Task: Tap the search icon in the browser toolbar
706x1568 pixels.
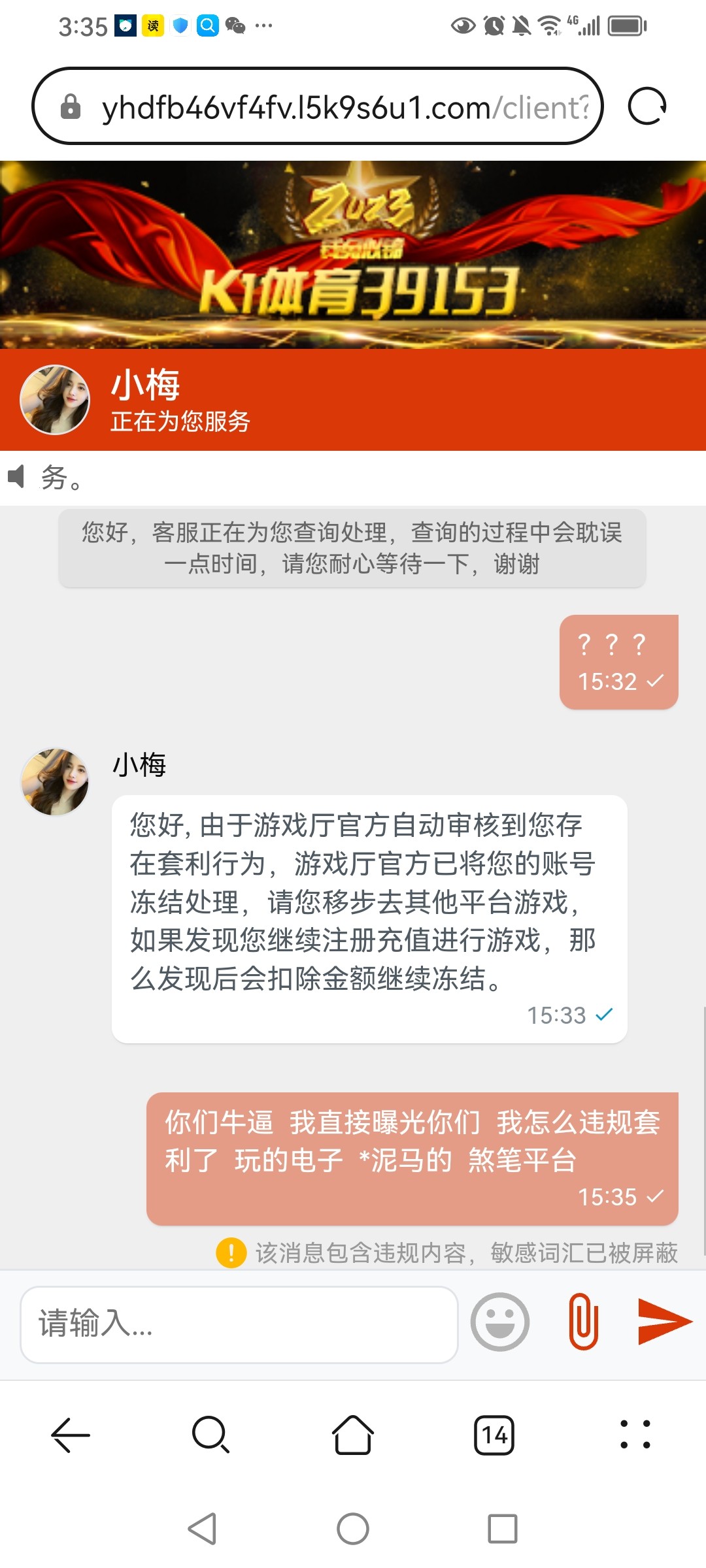Action: click(210, 1435)
